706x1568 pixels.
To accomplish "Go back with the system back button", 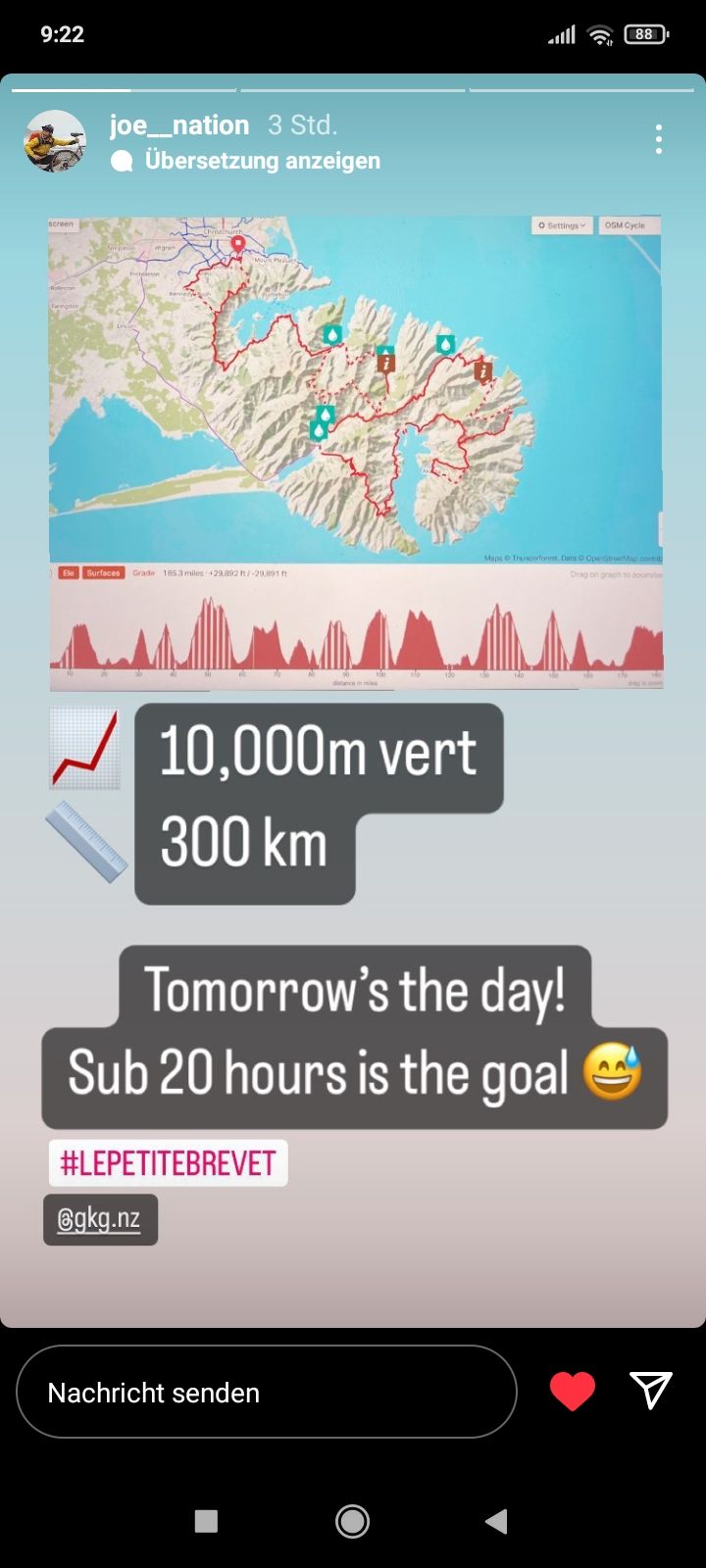I will (x=497, y=1521).
